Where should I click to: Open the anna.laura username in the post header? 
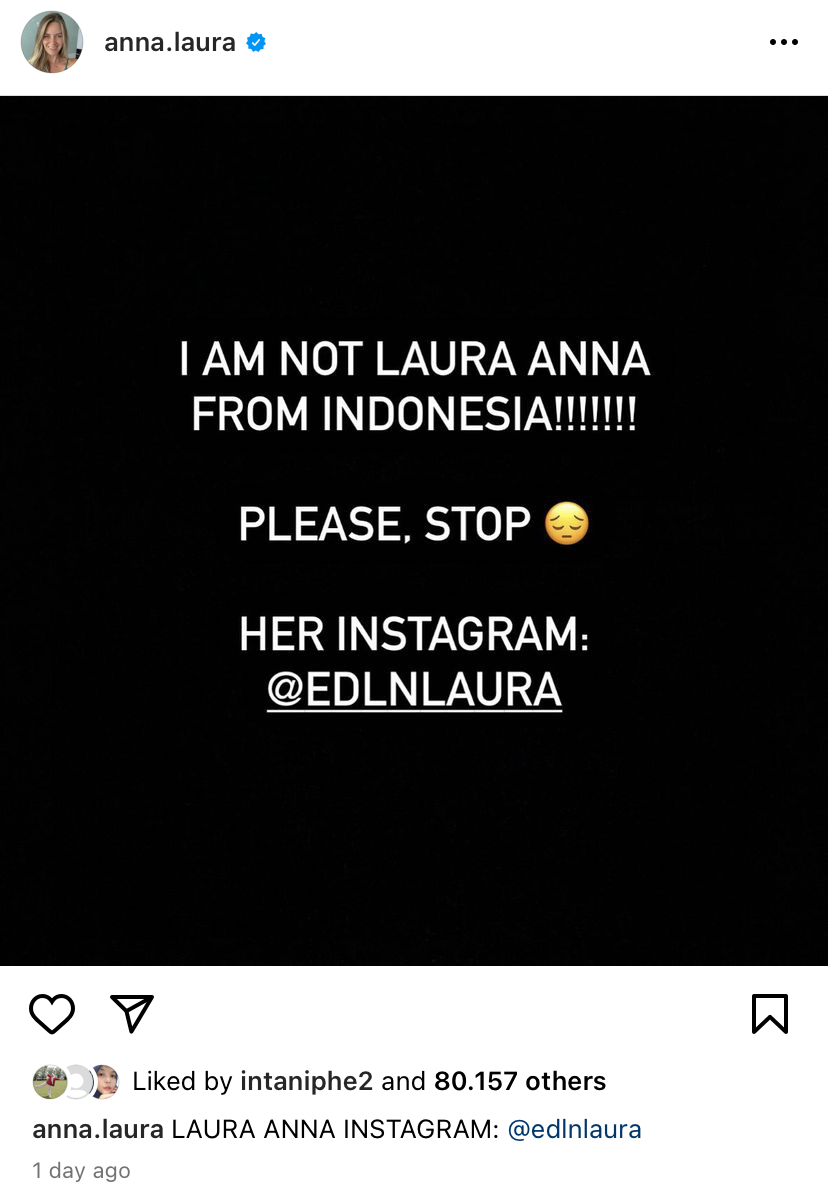pyautogui.click(x=169, y=43)
